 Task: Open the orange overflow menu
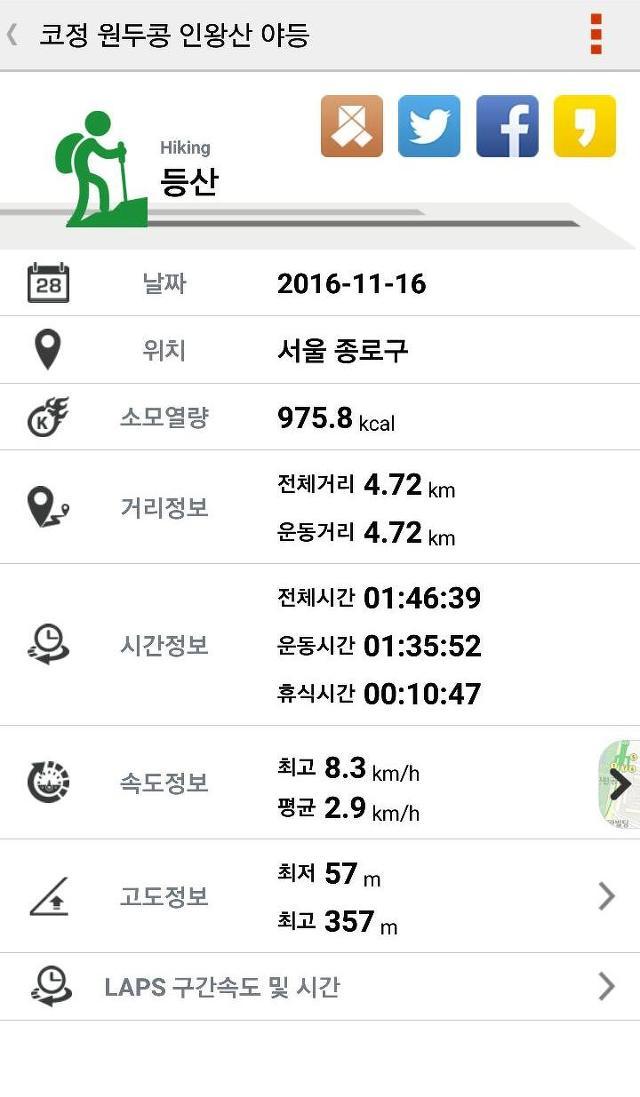click(596, 34)
